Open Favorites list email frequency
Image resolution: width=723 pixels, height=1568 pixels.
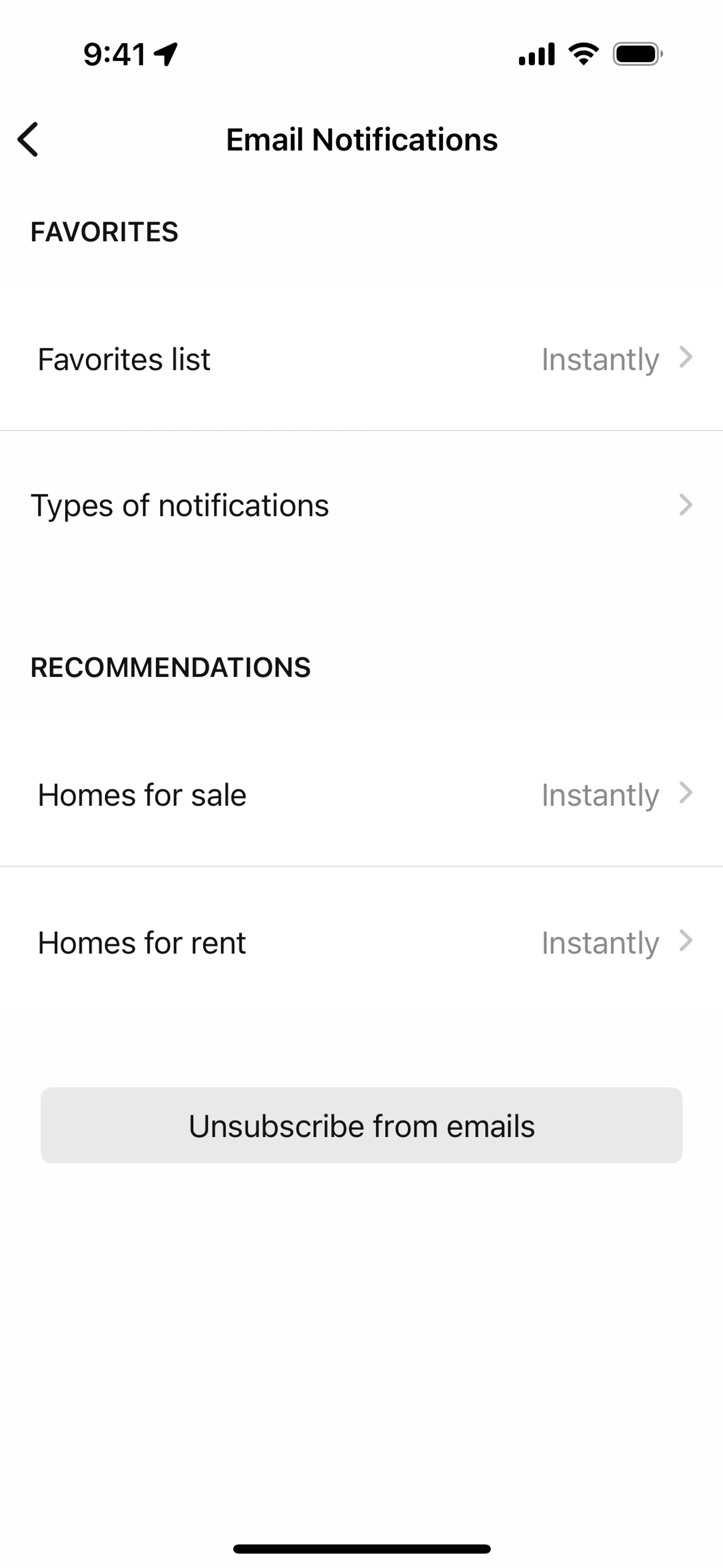click(x=361, y=359)
